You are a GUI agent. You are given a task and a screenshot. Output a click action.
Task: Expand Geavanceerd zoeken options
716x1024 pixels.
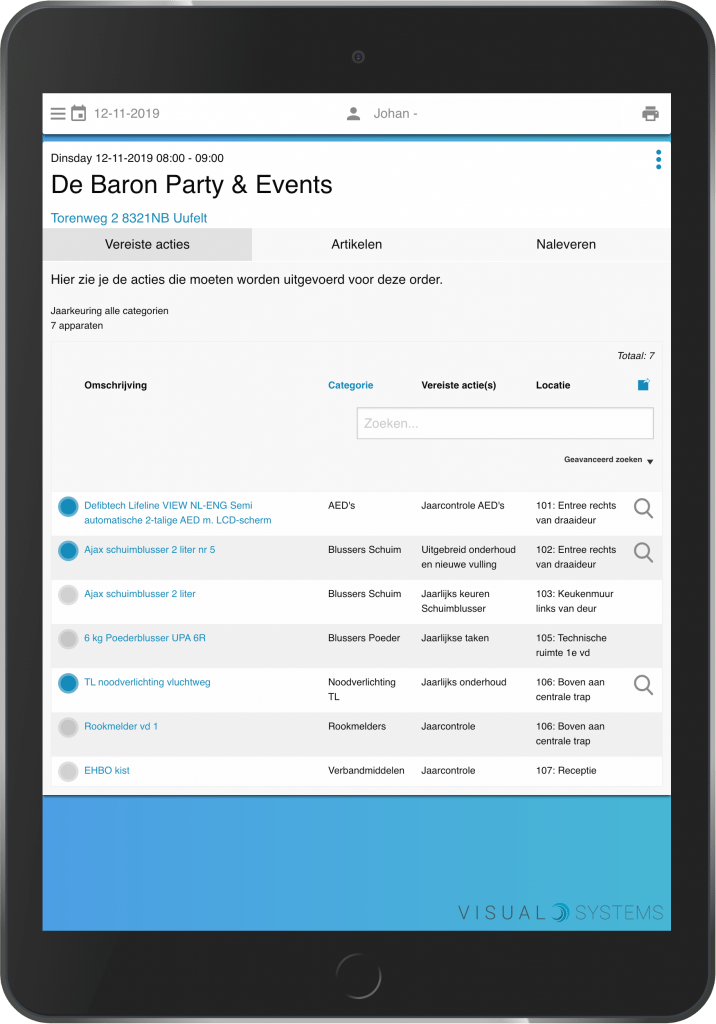609,460
